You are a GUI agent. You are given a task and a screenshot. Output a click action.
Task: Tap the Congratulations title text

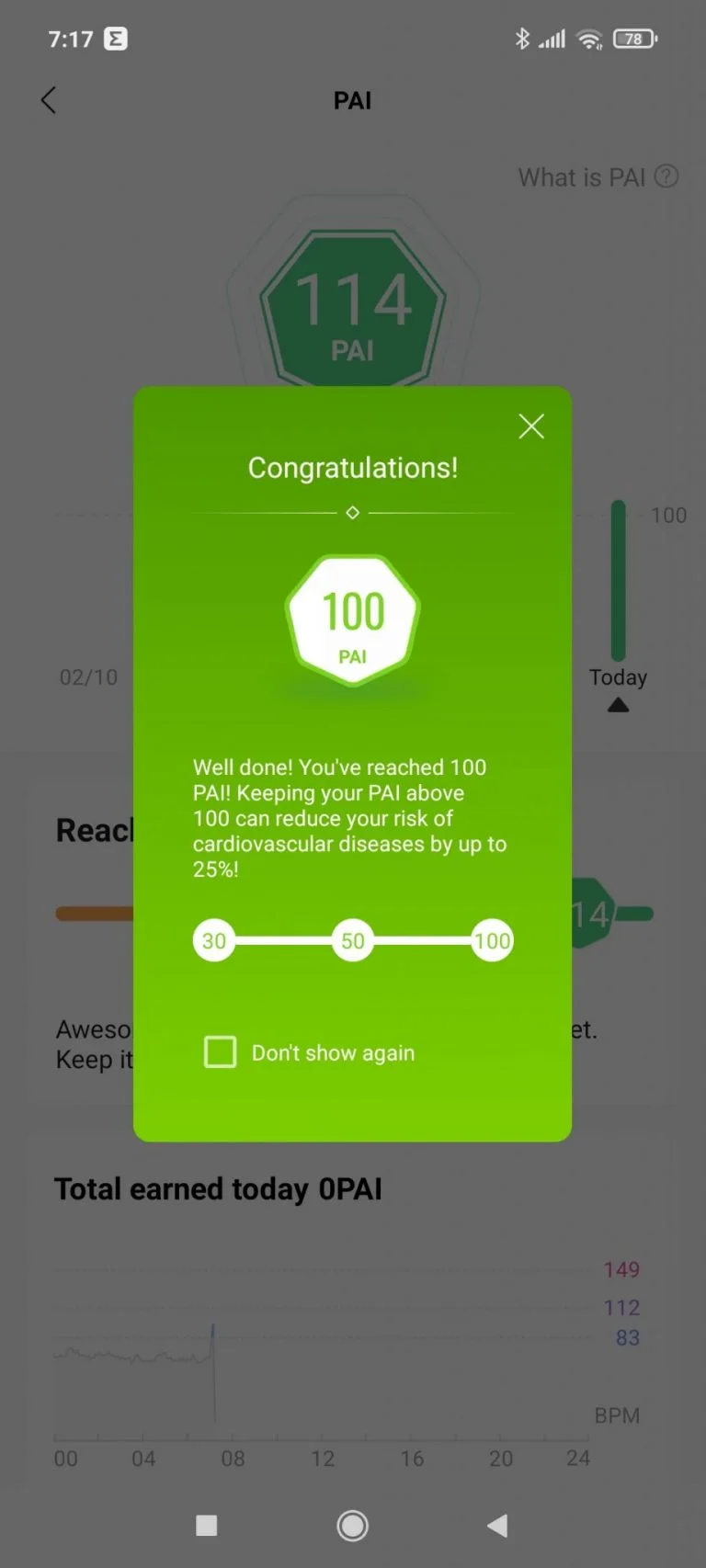352,468
